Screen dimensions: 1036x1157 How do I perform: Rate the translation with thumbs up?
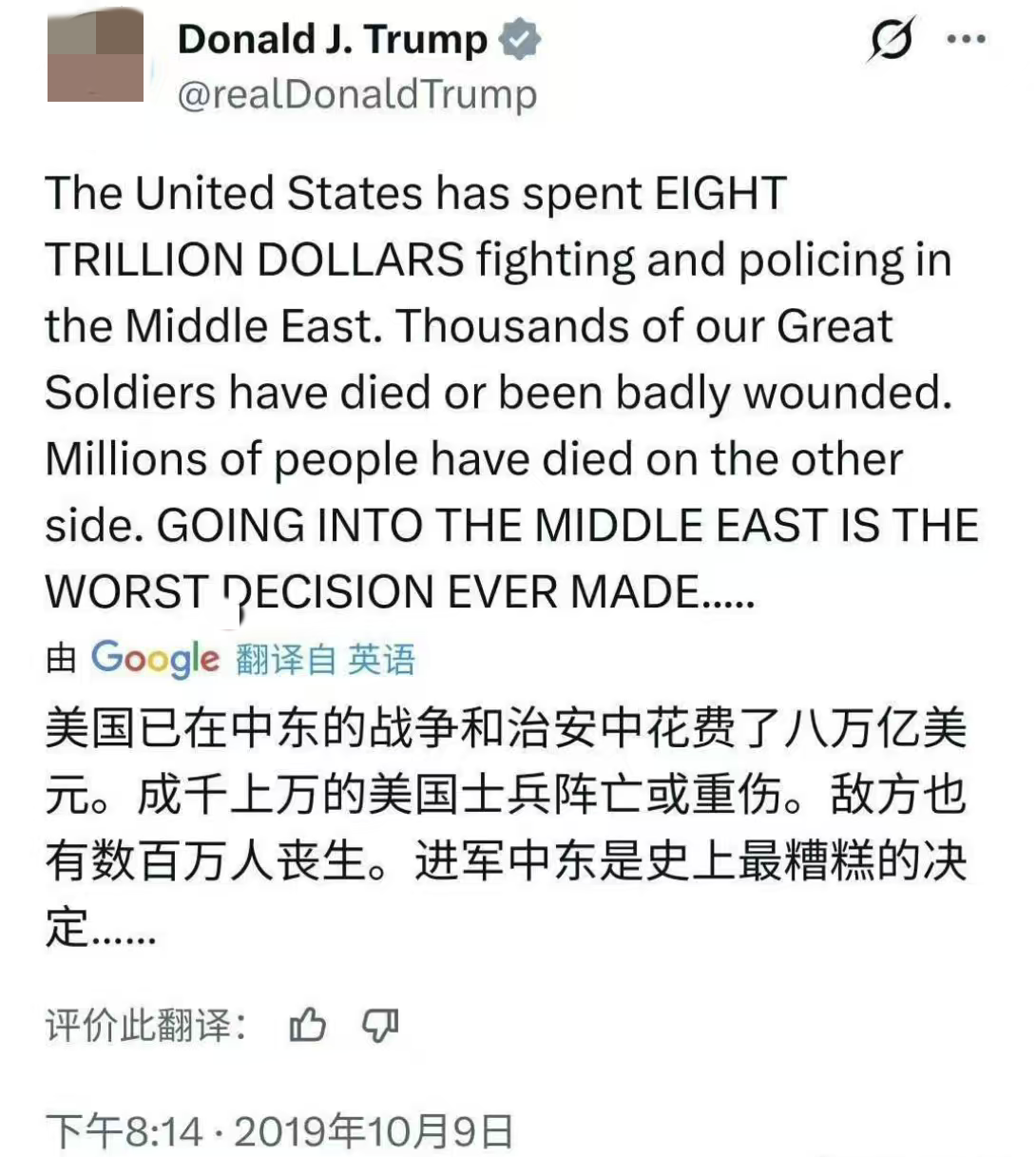(308, 1026)
